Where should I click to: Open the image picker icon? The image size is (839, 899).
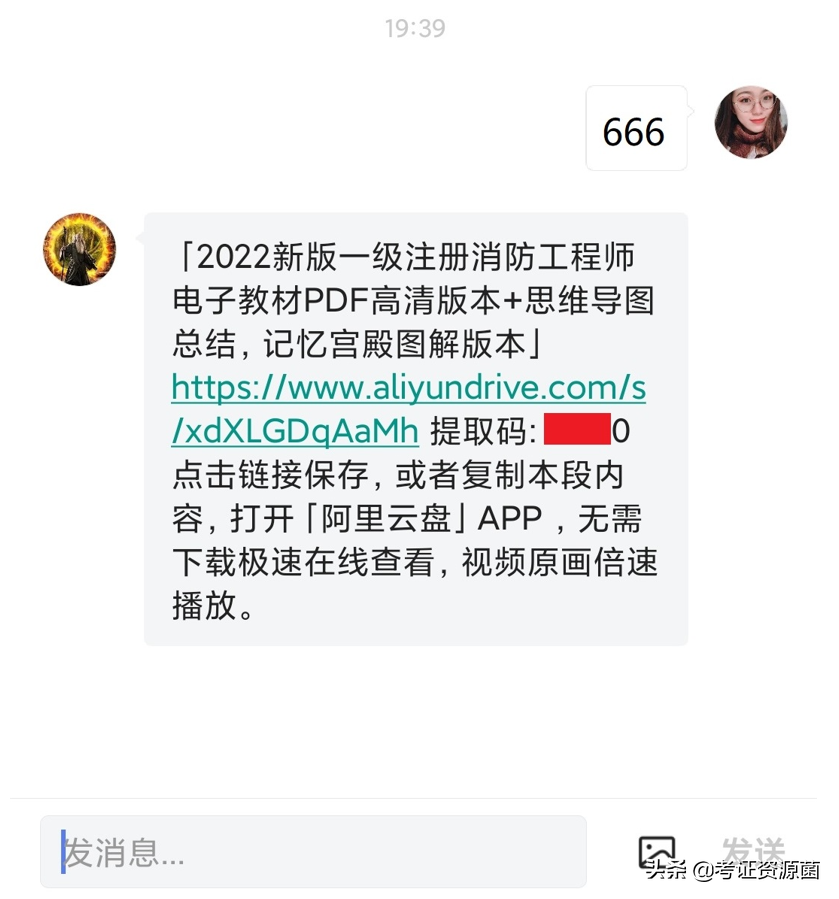tap(657, 852)
